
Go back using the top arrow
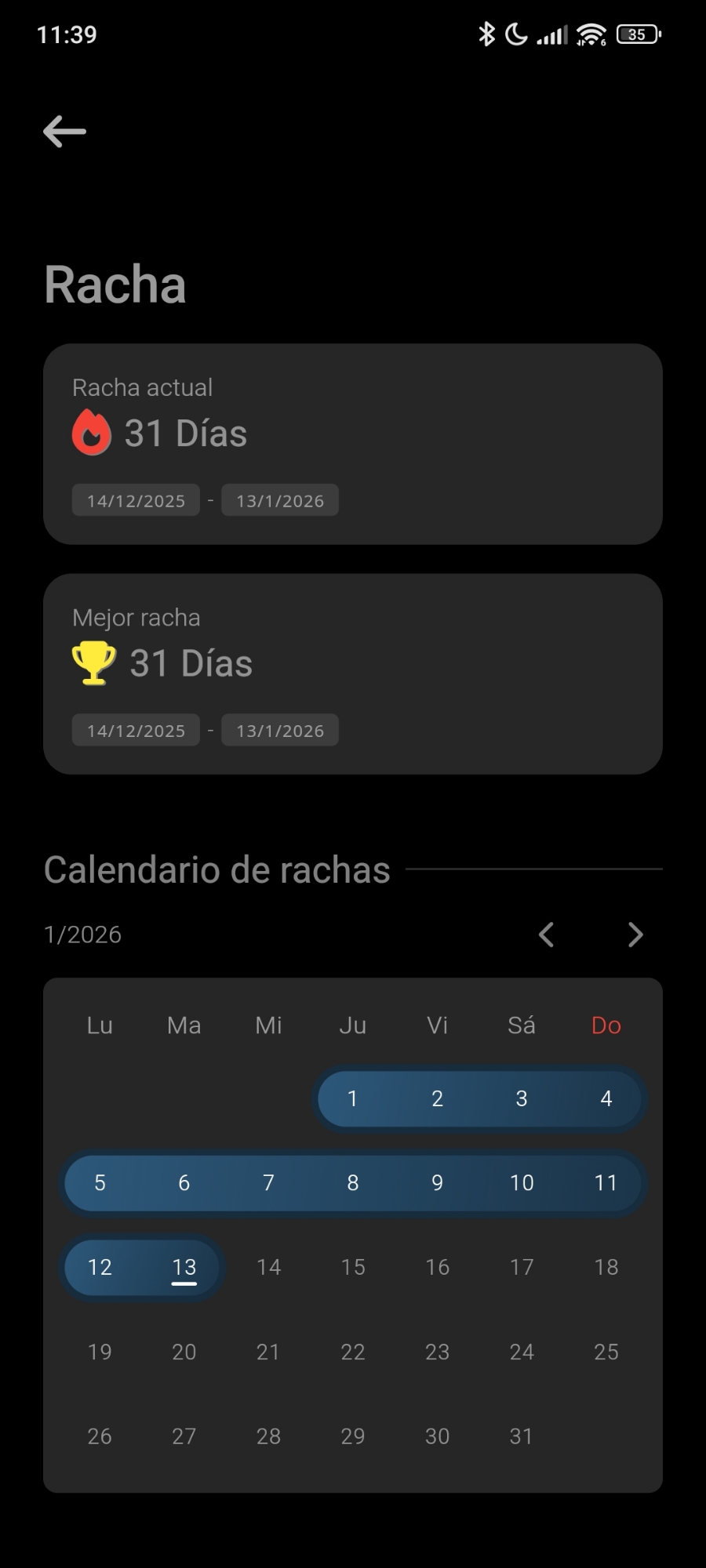(64, 131)
